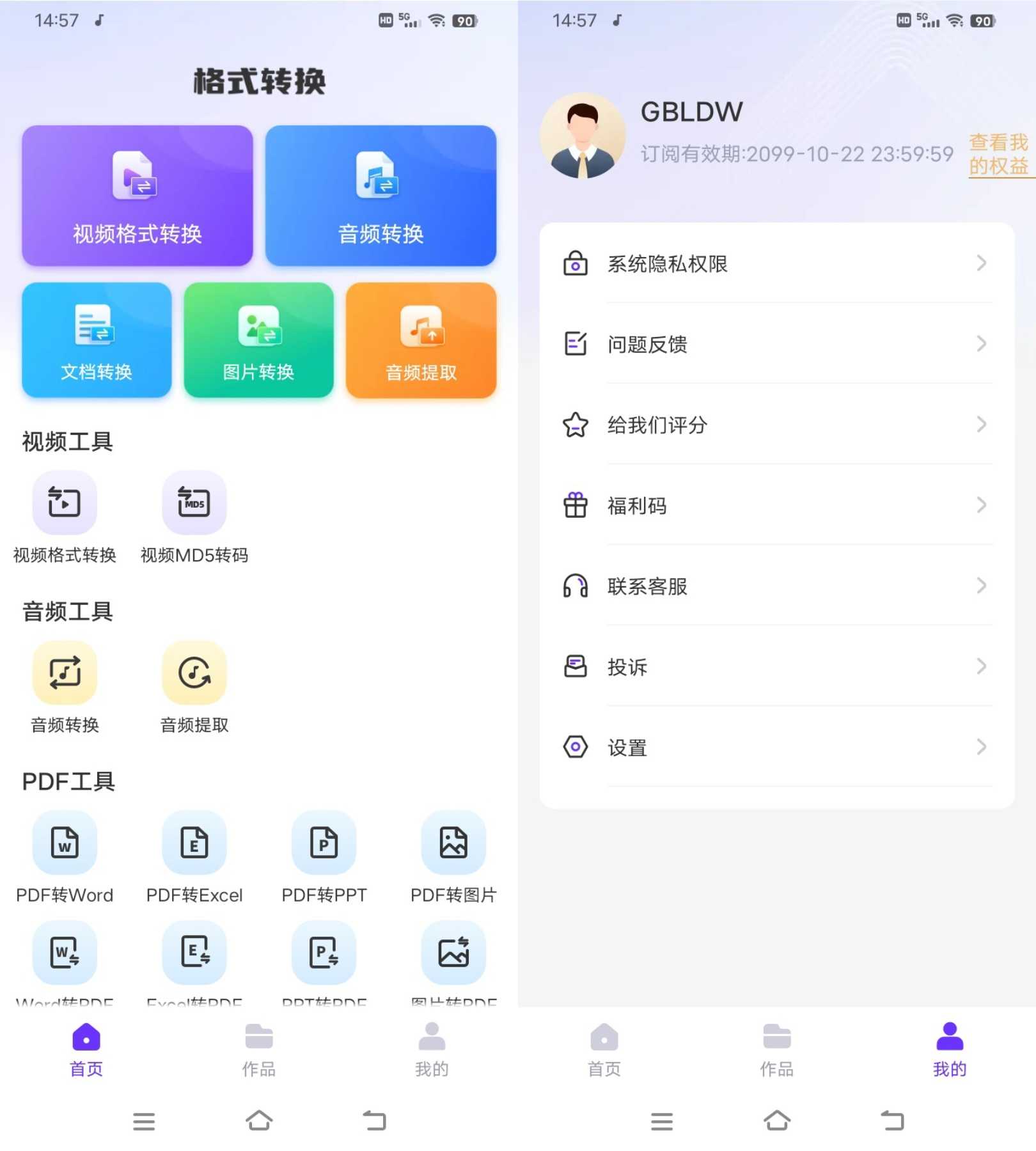Open the orange 音频提取 card
1036x1151 pixels.
[x=421, y=340]
